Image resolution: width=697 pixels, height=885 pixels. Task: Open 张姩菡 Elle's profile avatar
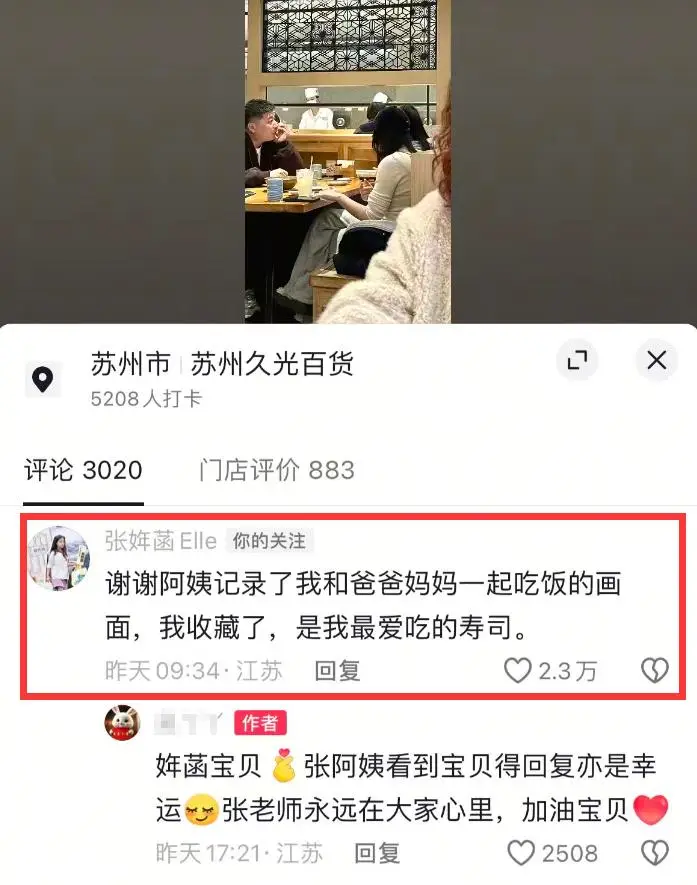click(x=58, y=558)
